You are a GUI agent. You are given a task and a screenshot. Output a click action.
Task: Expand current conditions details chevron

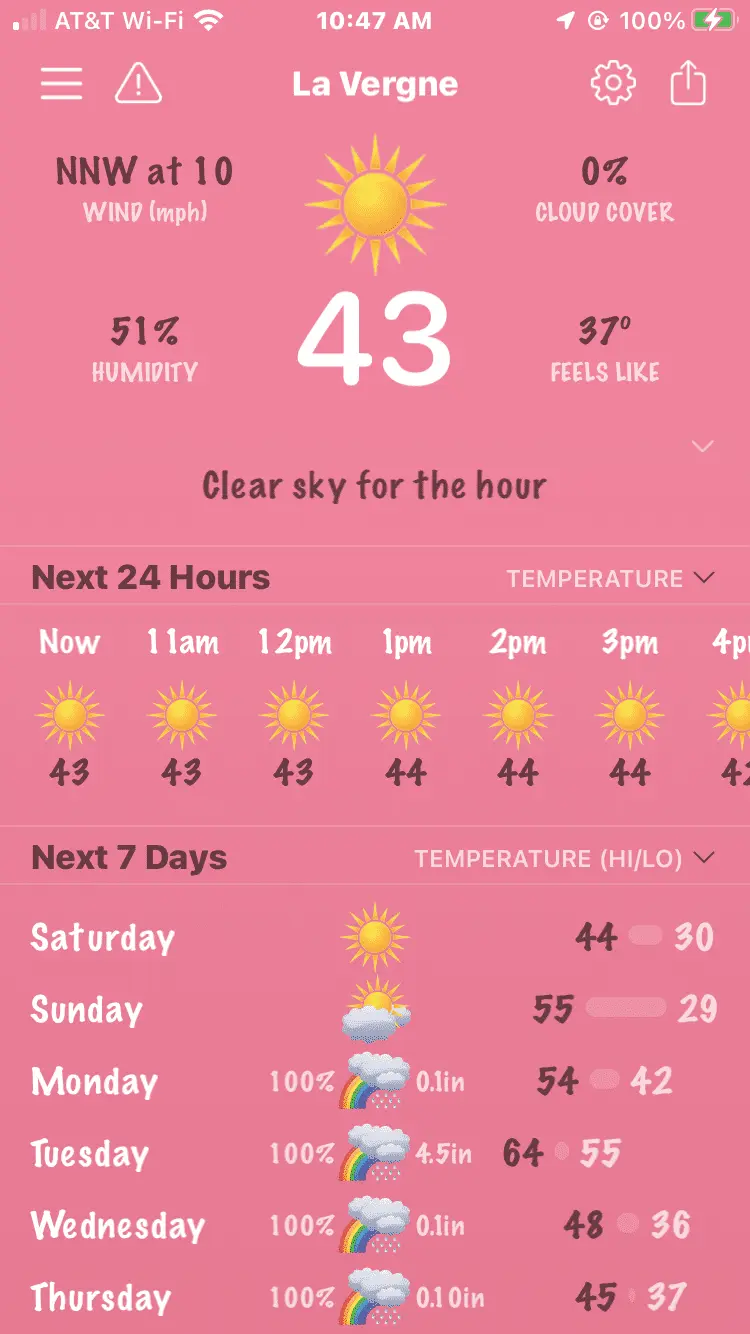click(703, 446)
